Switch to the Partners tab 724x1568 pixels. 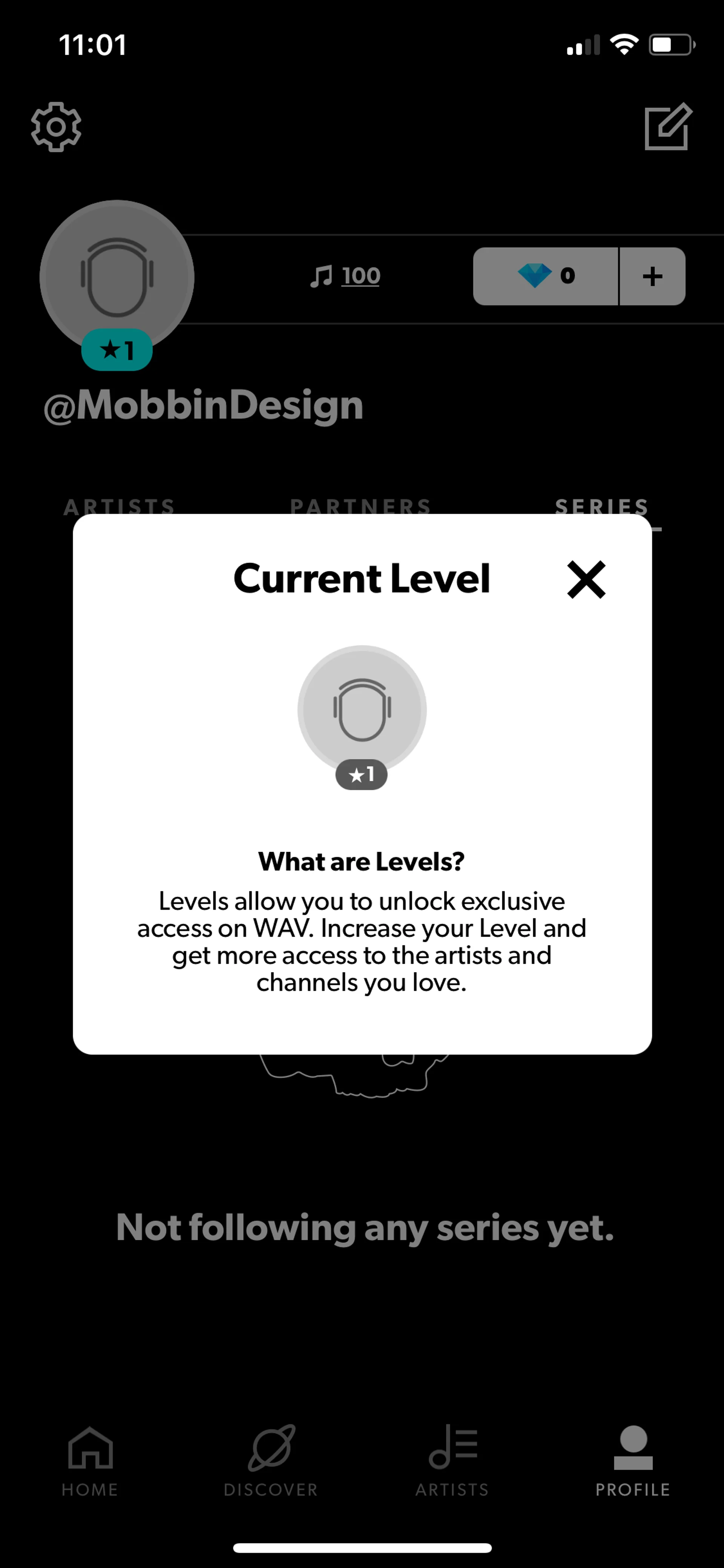361,505
